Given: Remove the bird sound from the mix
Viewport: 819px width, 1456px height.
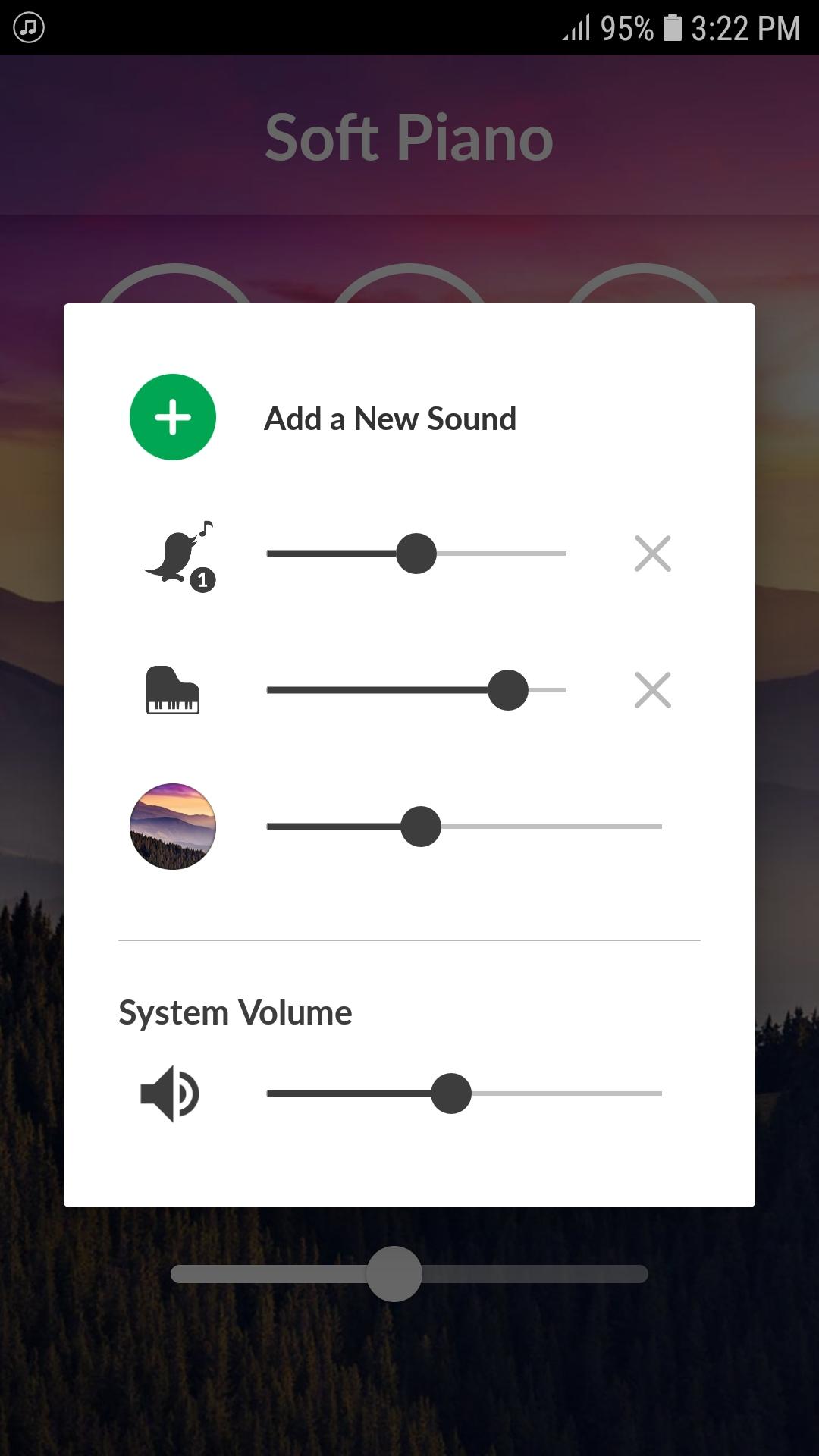Looking at the screenshot, I should 652,554.
